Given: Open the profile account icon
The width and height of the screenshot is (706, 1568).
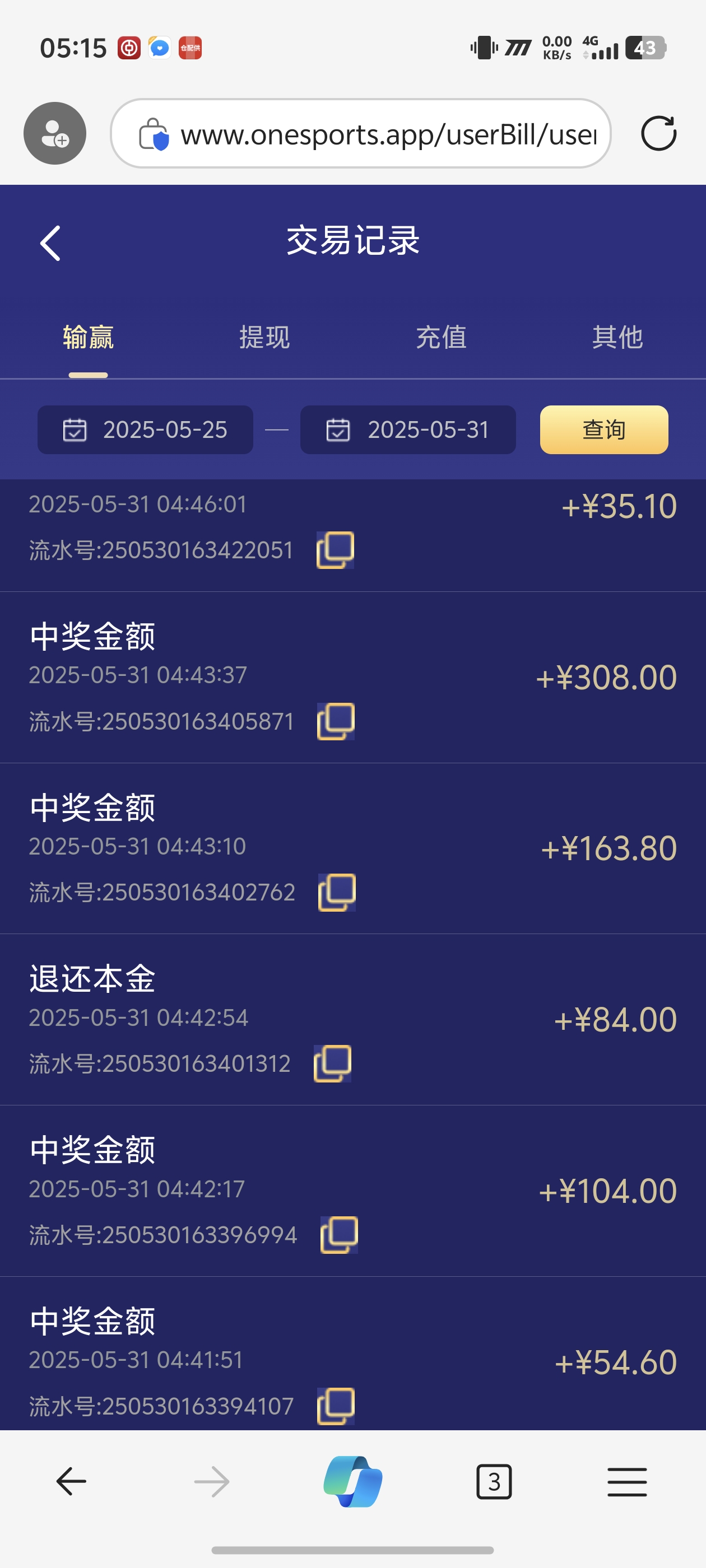Looking at the screenshot, I should coord(54,133).
